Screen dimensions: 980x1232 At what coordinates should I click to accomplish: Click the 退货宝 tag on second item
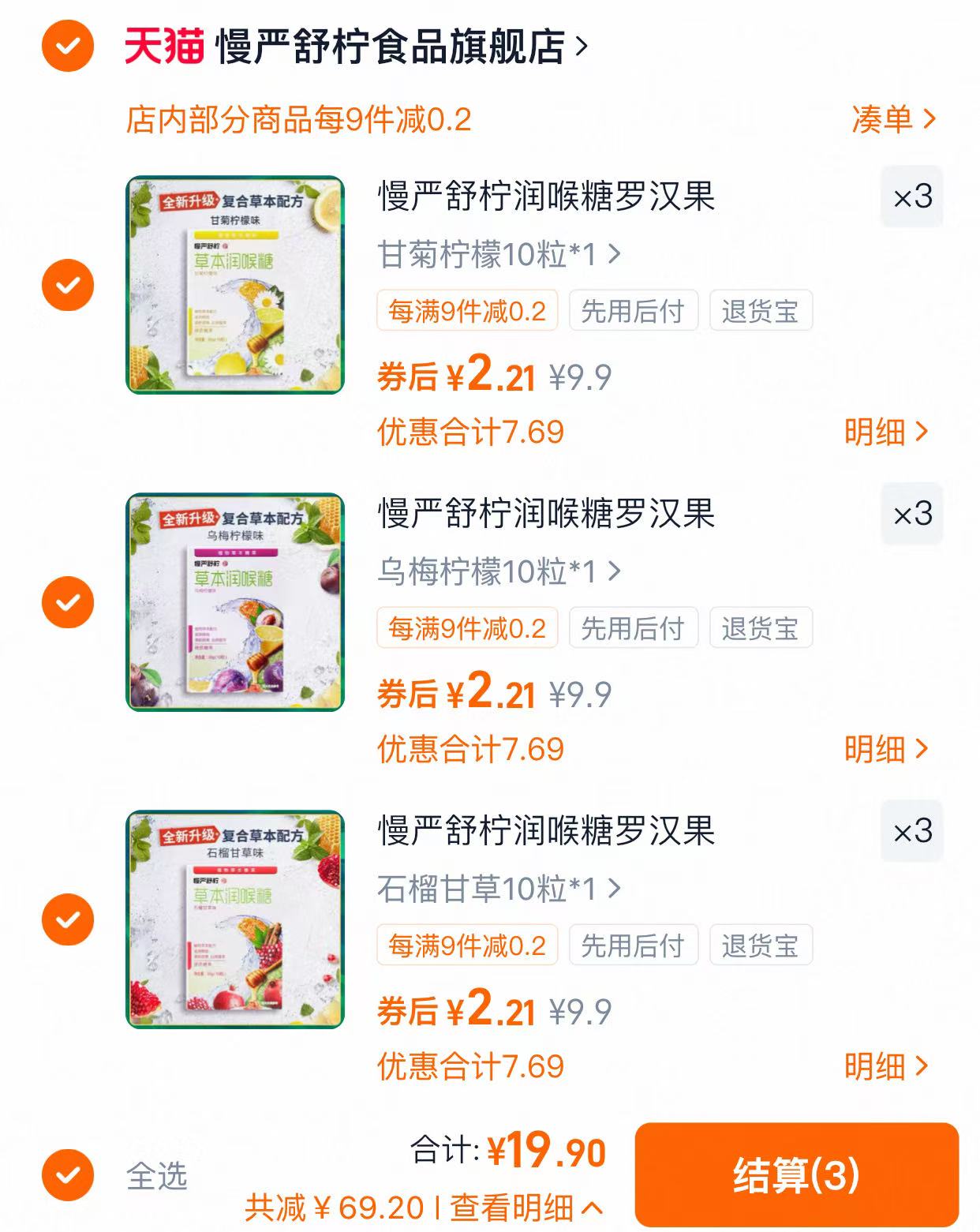tap(761, 628)
